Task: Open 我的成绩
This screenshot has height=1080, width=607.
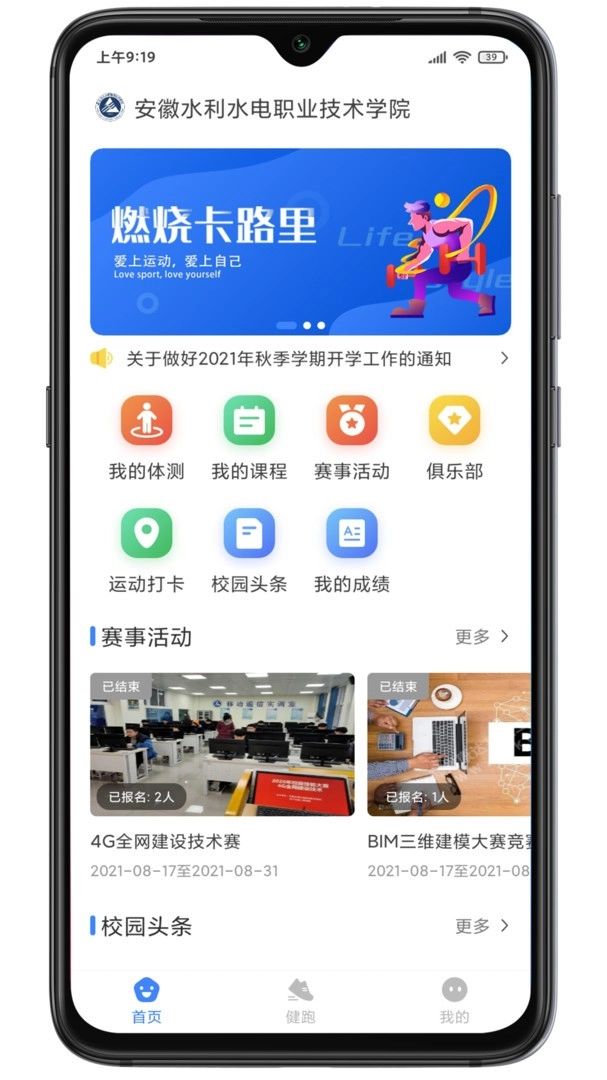Action: tap(351, 534)
